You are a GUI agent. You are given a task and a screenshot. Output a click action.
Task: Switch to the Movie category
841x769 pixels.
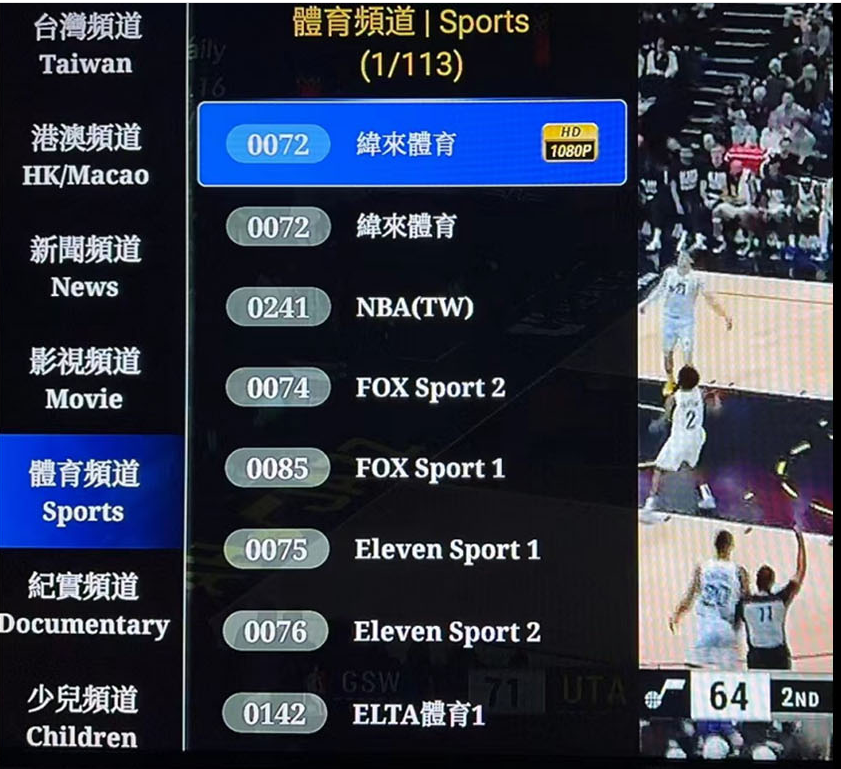[x=86, y=380]
